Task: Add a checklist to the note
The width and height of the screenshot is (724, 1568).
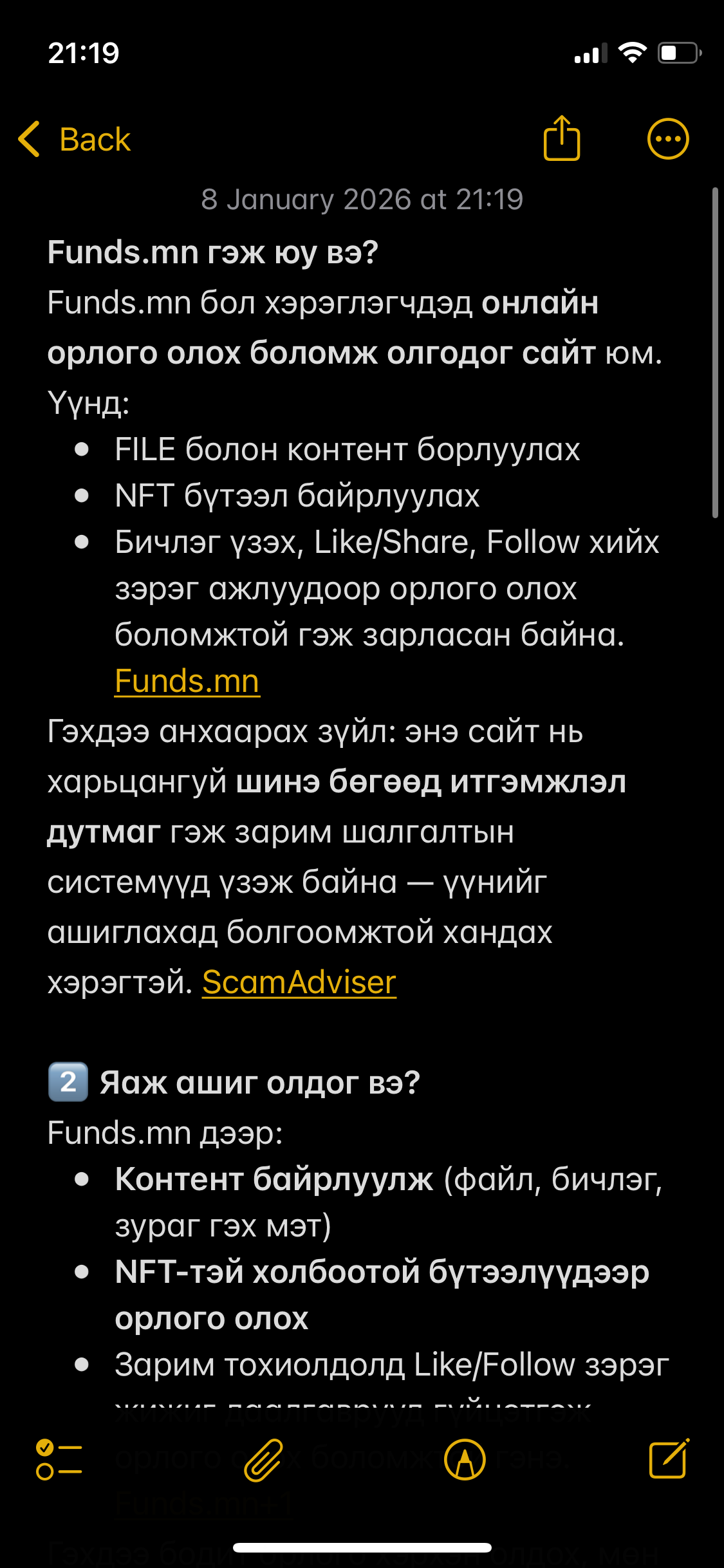Action: coord(59,1460)
